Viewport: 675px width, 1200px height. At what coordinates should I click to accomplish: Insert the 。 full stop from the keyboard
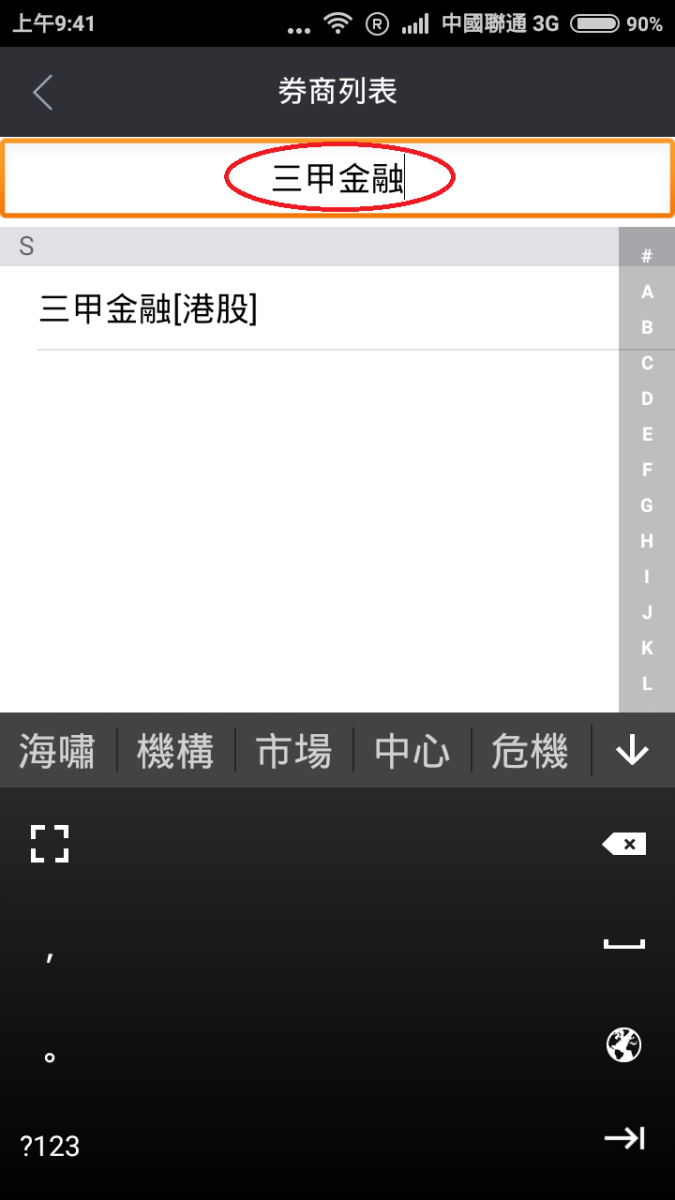click(x=49, y=1056)
